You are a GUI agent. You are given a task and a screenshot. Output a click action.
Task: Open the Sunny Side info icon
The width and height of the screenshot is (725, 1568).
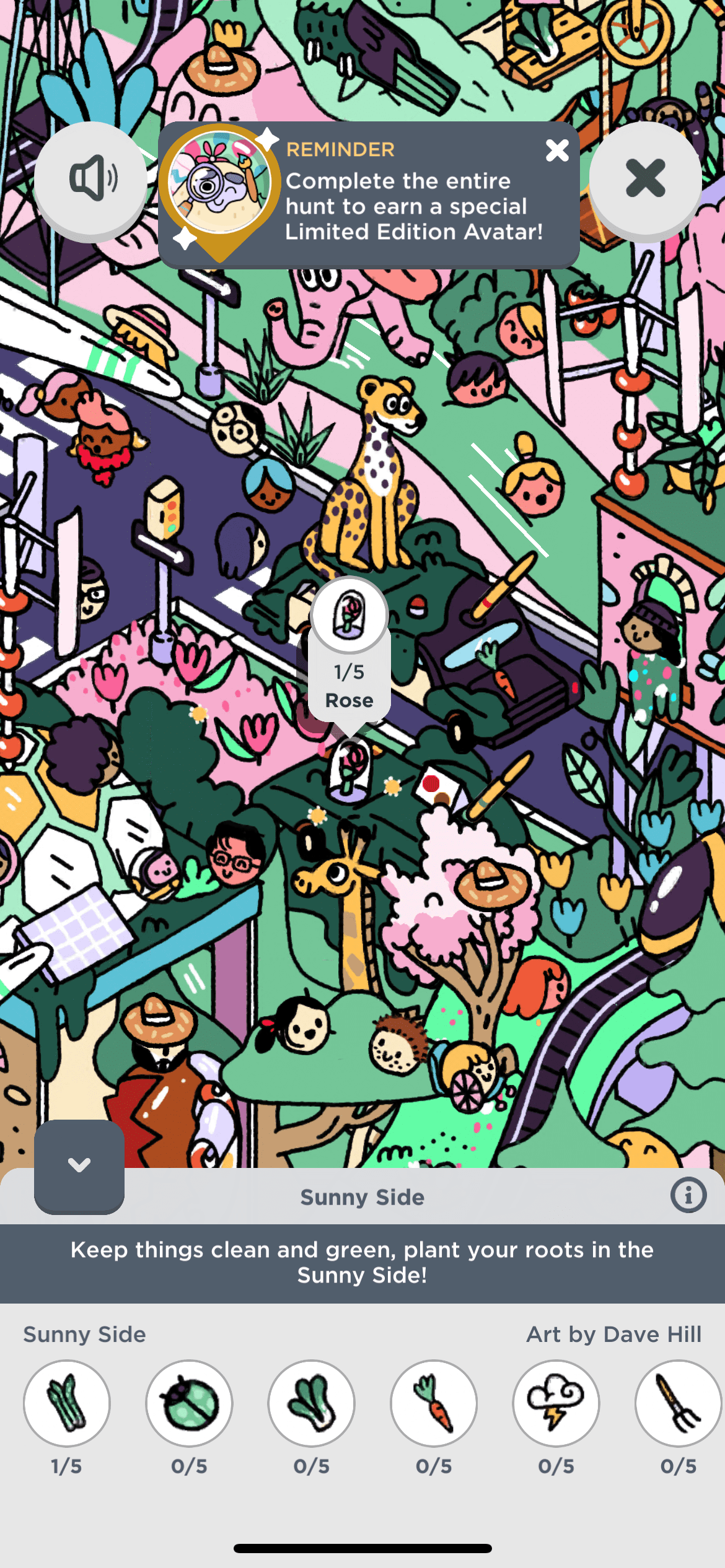pyautogui.click(x=688, y=1195)
